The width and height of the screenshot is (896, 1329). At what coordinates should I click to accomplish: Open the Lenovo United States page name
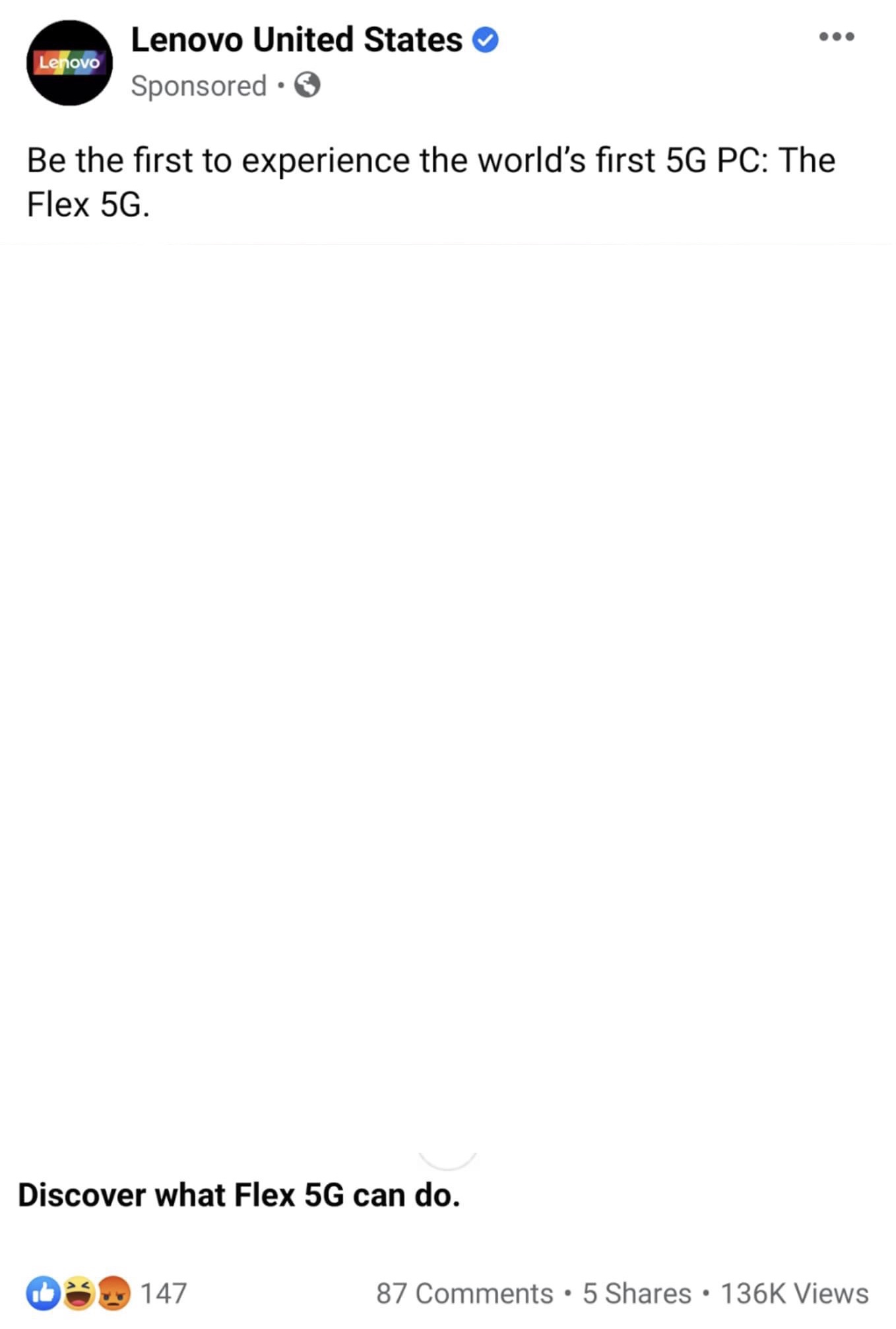coord(296,40)
